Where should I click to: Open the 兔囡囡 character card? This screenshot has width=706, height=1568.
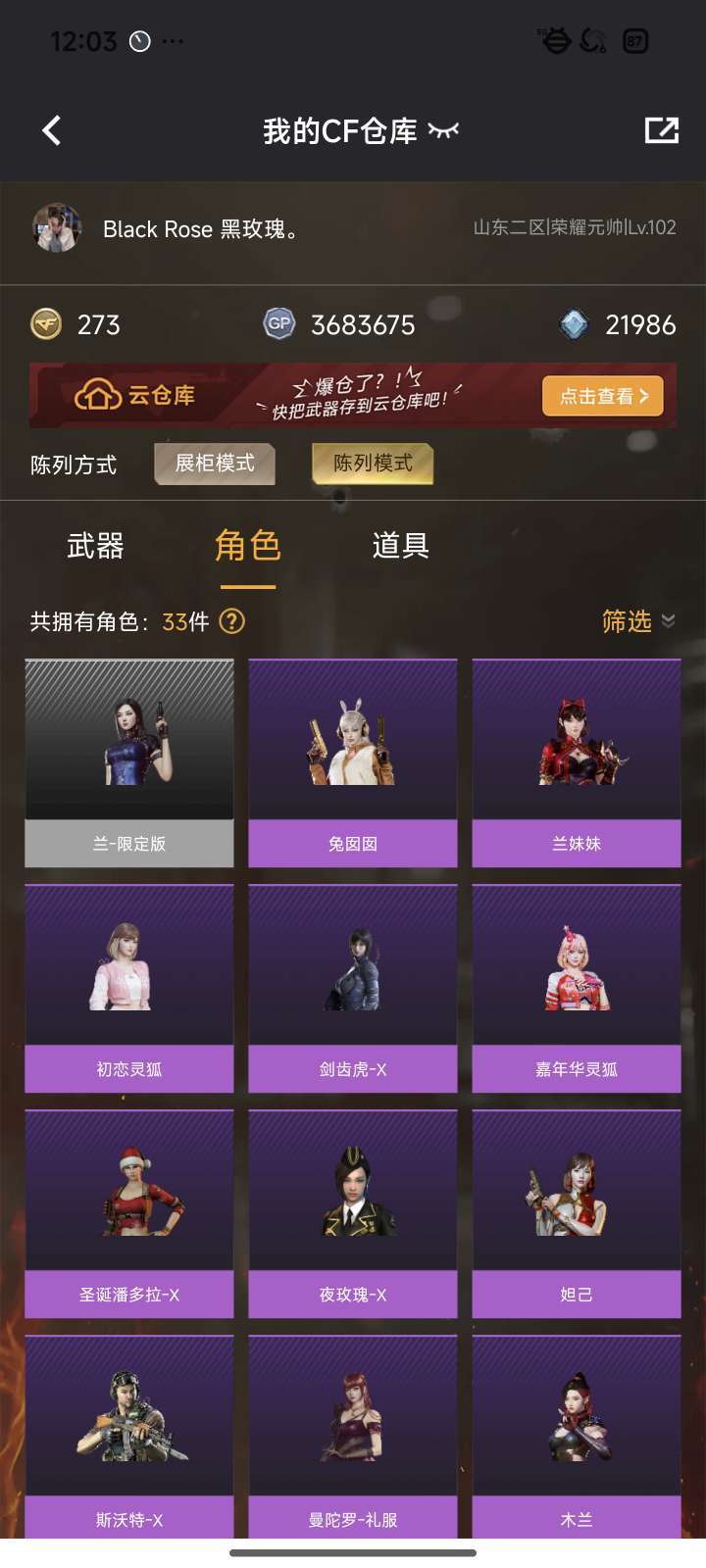pyautogui.click(x=353, y=762)
